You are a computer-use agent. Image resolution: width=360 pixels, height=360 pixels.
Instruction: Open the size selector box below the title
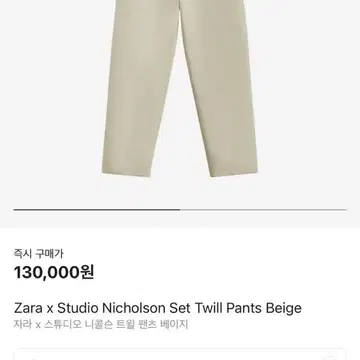click(180, 354)
